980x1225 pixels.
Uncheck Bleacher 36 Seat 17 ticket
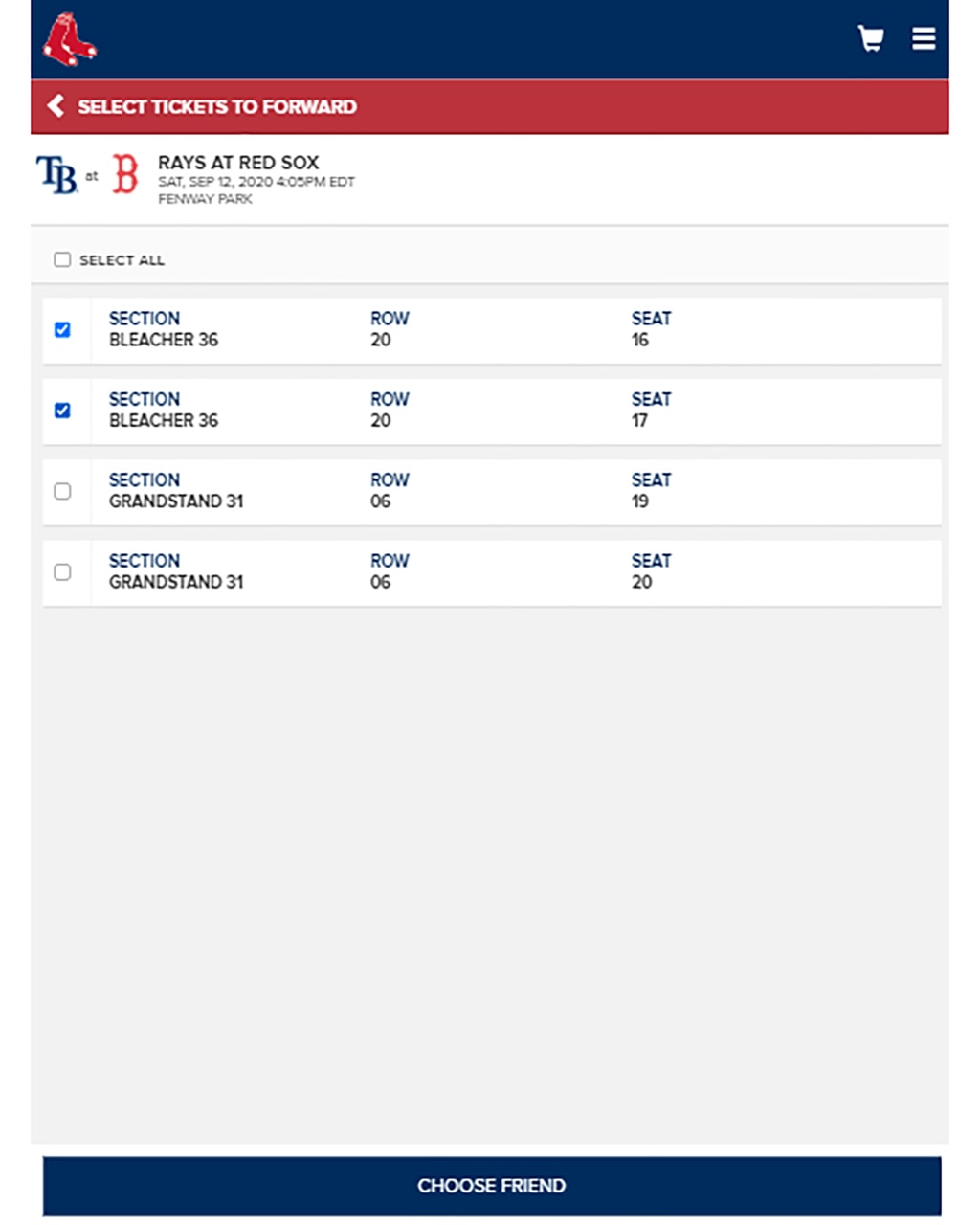coord(62,410)
